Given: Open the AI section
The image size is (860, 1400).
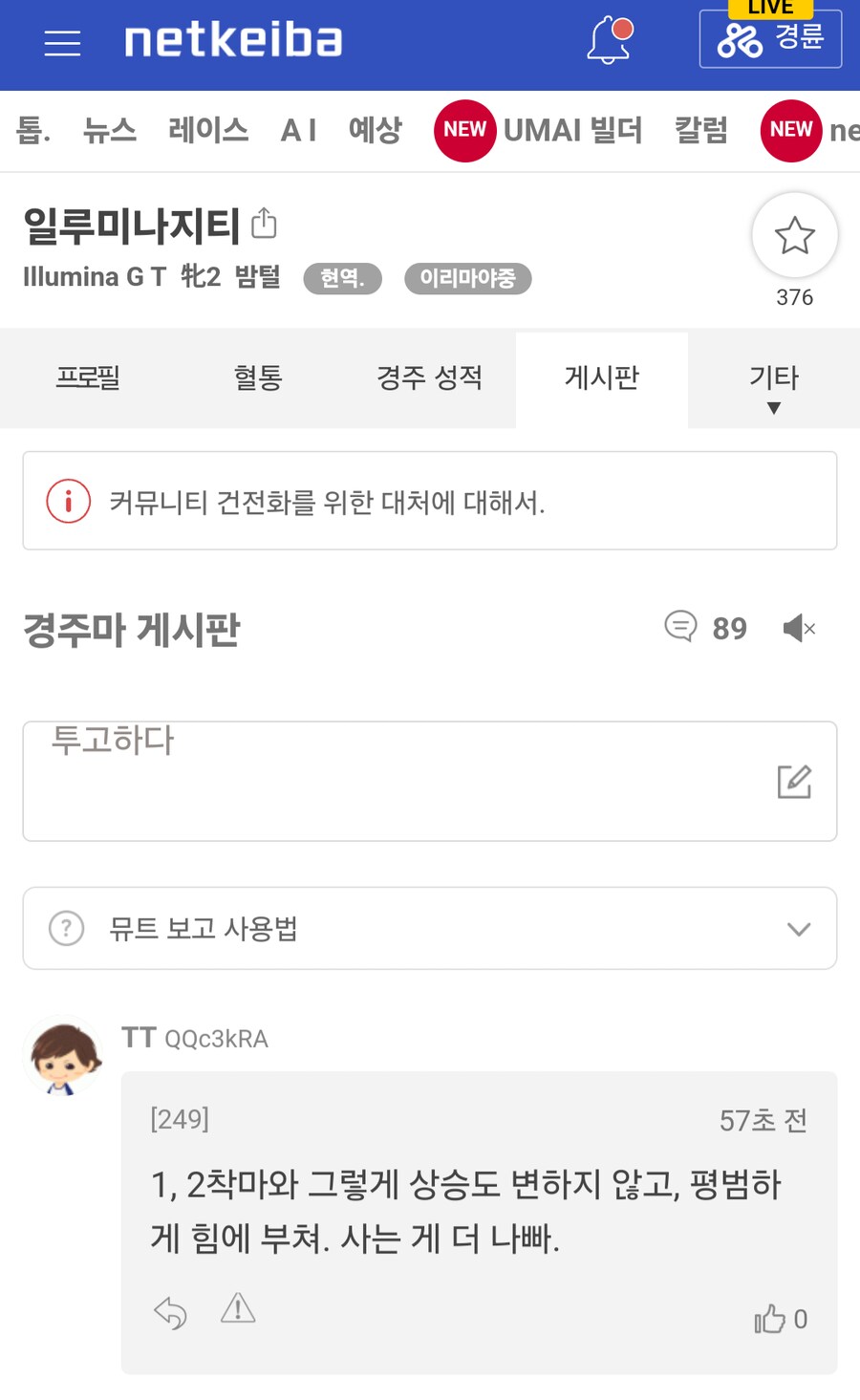Looking at the screenshot, I should [x=298, y=130].
